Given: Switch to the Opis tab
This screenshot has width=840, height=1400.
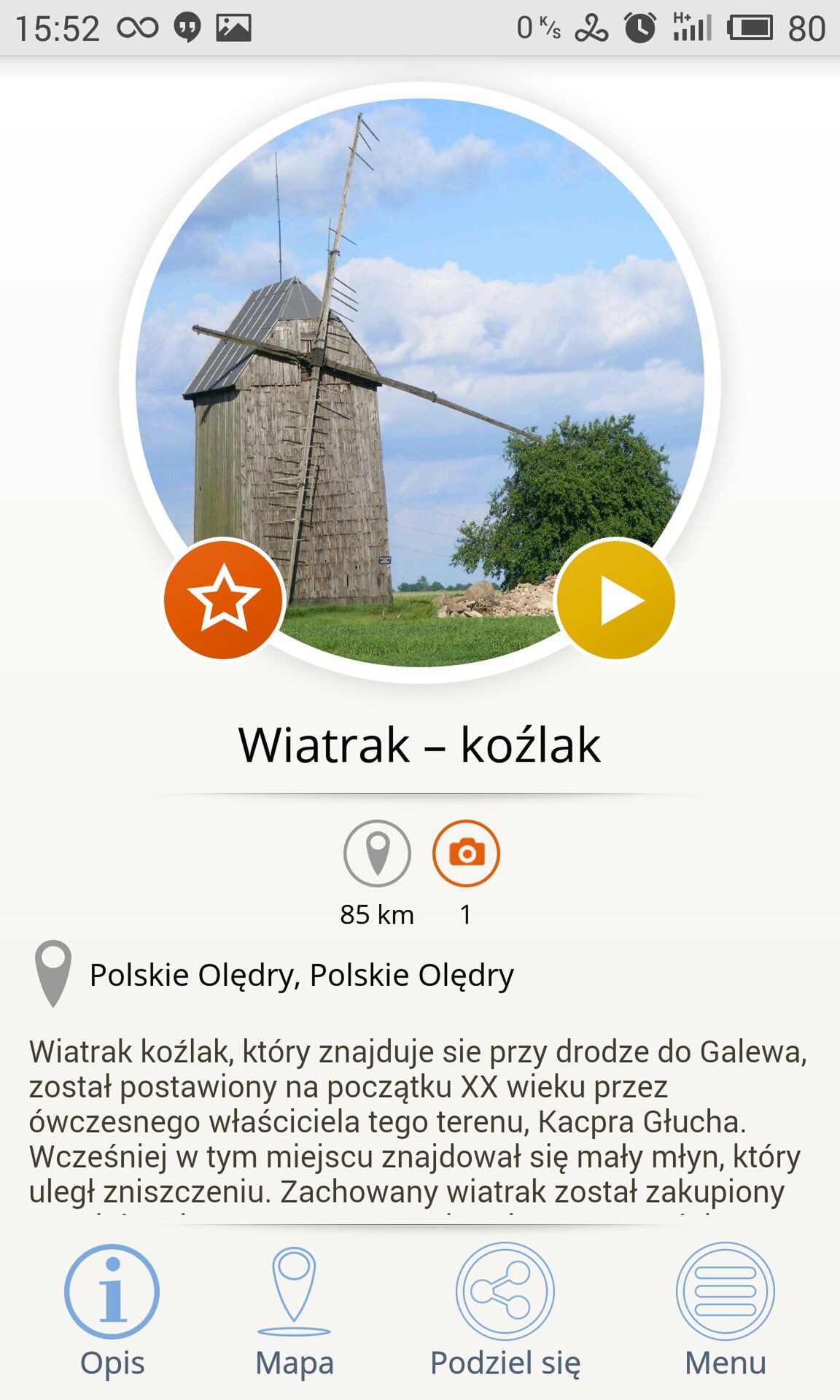Looking at the screenshot, I should click(112, 1311).
